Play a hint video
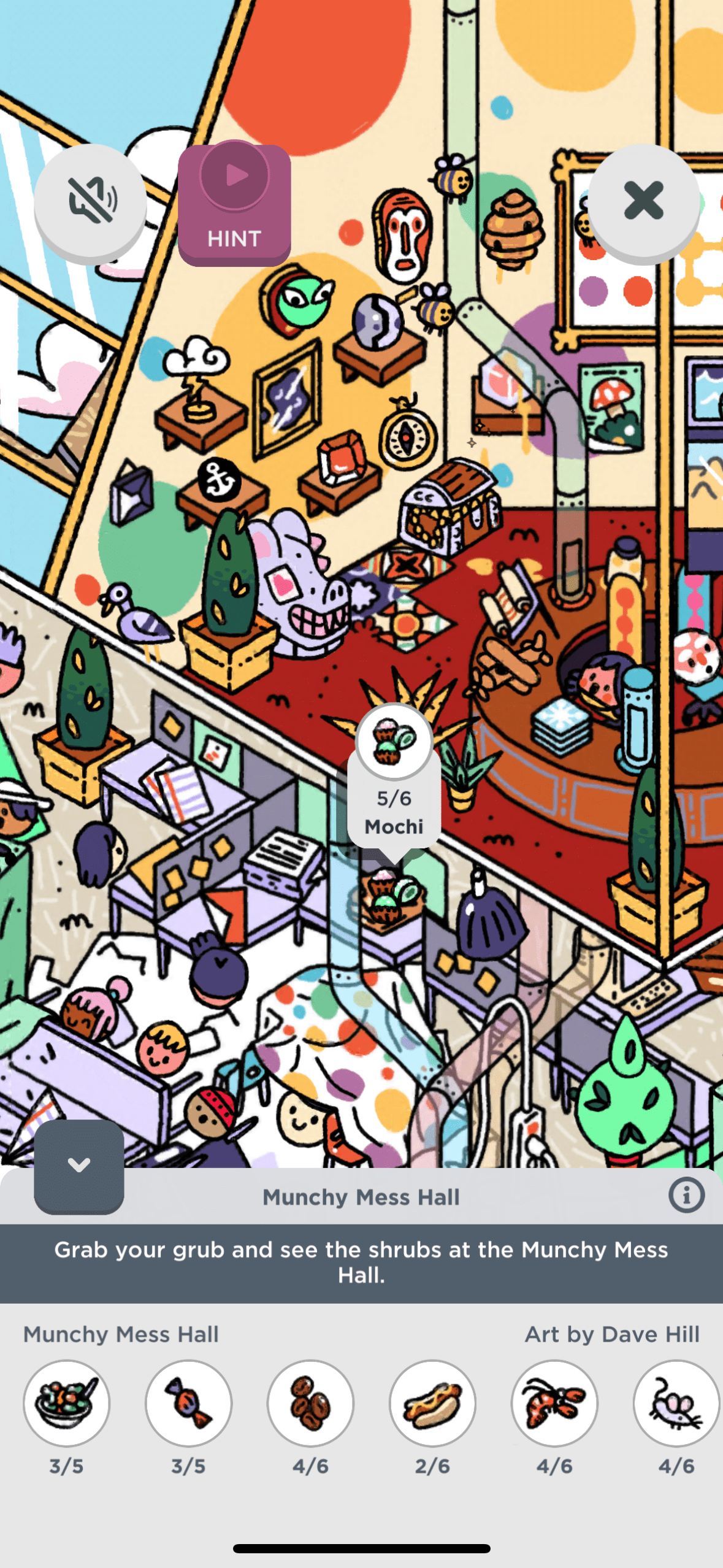The width and height of the screenshot is (723, 1568). 234,204
